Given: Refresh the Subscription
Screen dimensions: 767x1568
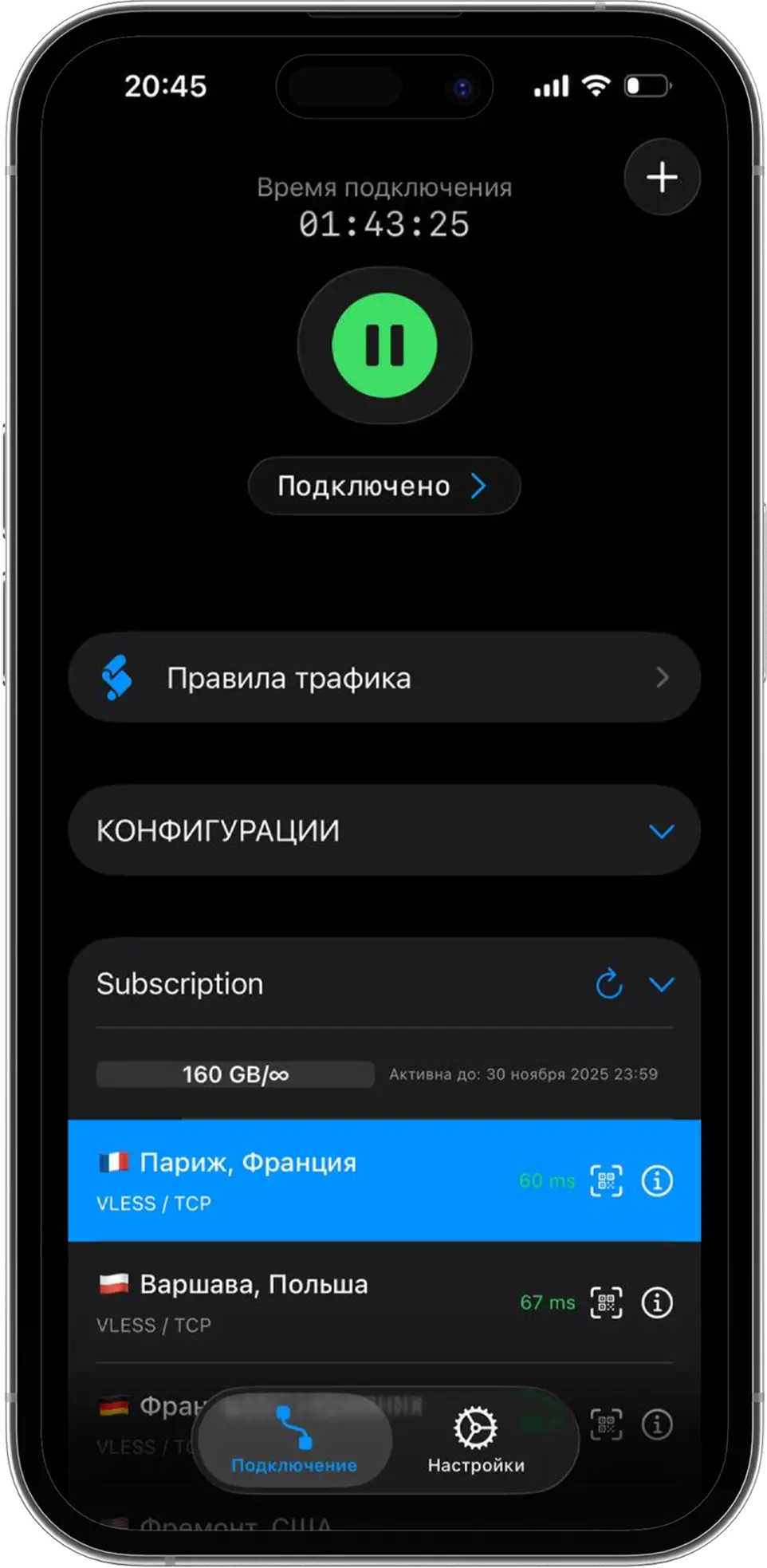Looking at the screenshot, I should [x=609, y=984].
